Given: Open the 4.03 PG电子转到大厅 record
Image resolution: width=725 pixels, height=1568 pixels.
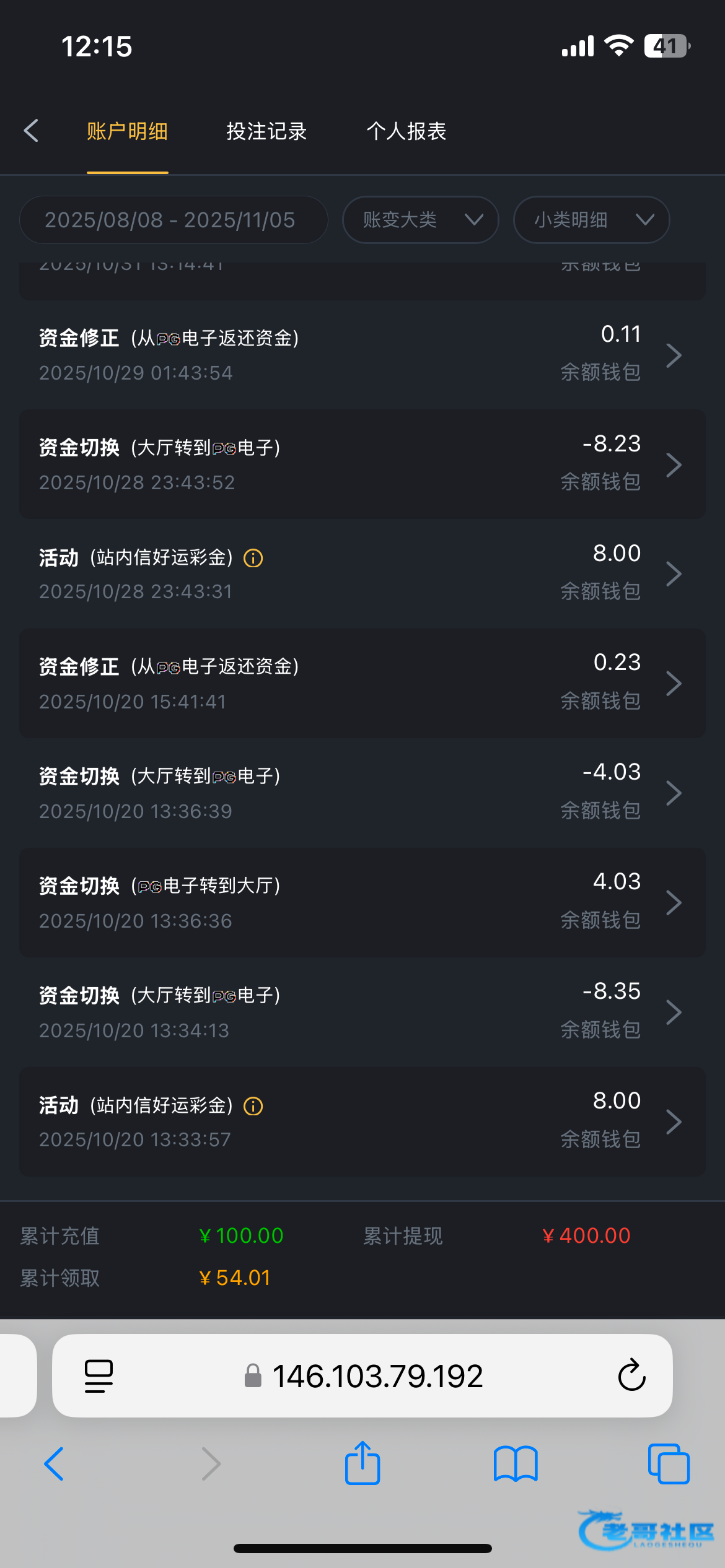Looking at the screenshot, I should pos(362,902).
